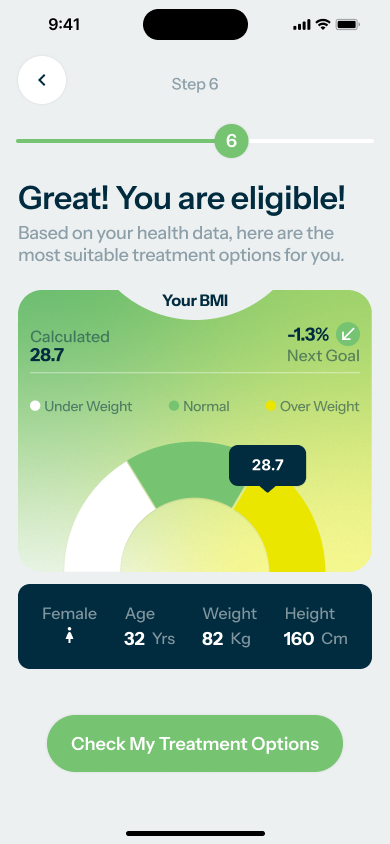The height and width of the screenshot is (844, 390).
Task: Tap Check My Treatment Options button
Action: pos(195,743)
